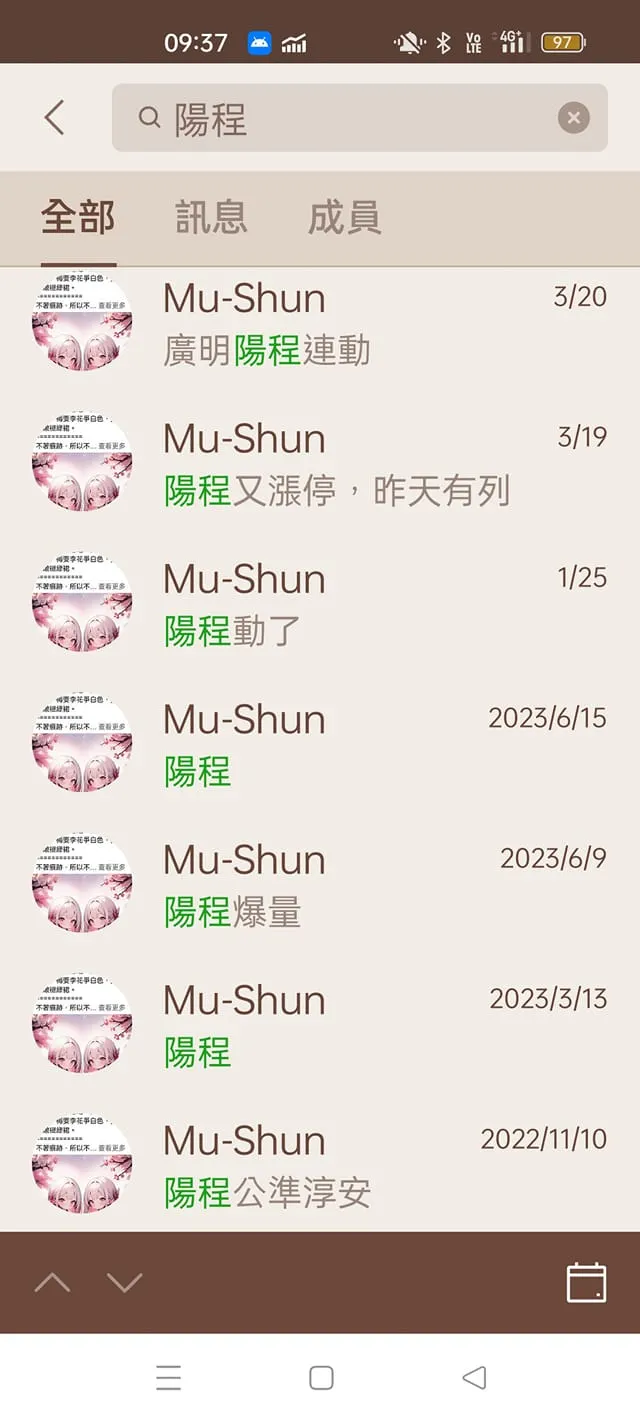Image resolution: width=640 pixels, height=1422 pixels.
Task: Switch to the 成員 tab
Action: [344, 217]
